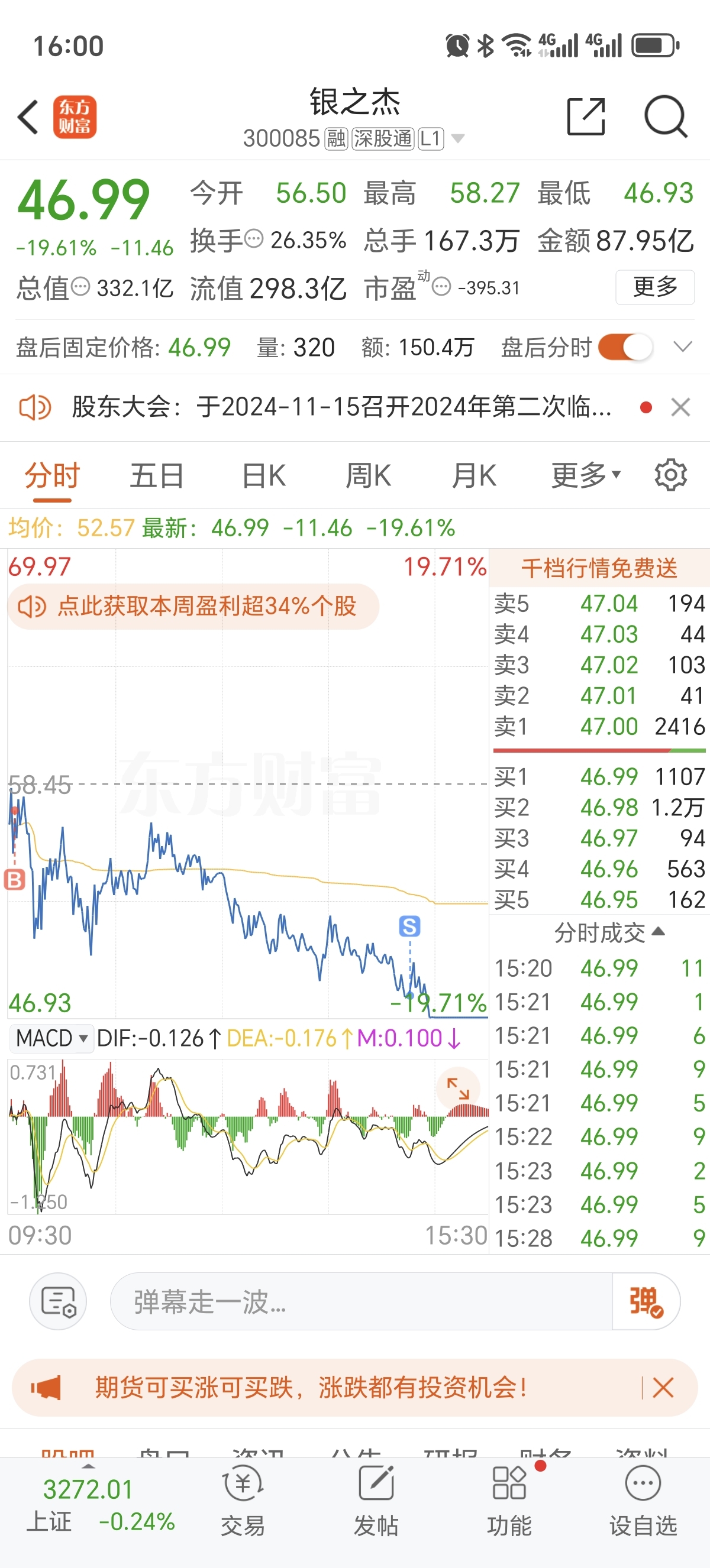Viewport: 710px width, 1568px height.
Task: Expand the chart to full screen
Action: coord(458,1088)
